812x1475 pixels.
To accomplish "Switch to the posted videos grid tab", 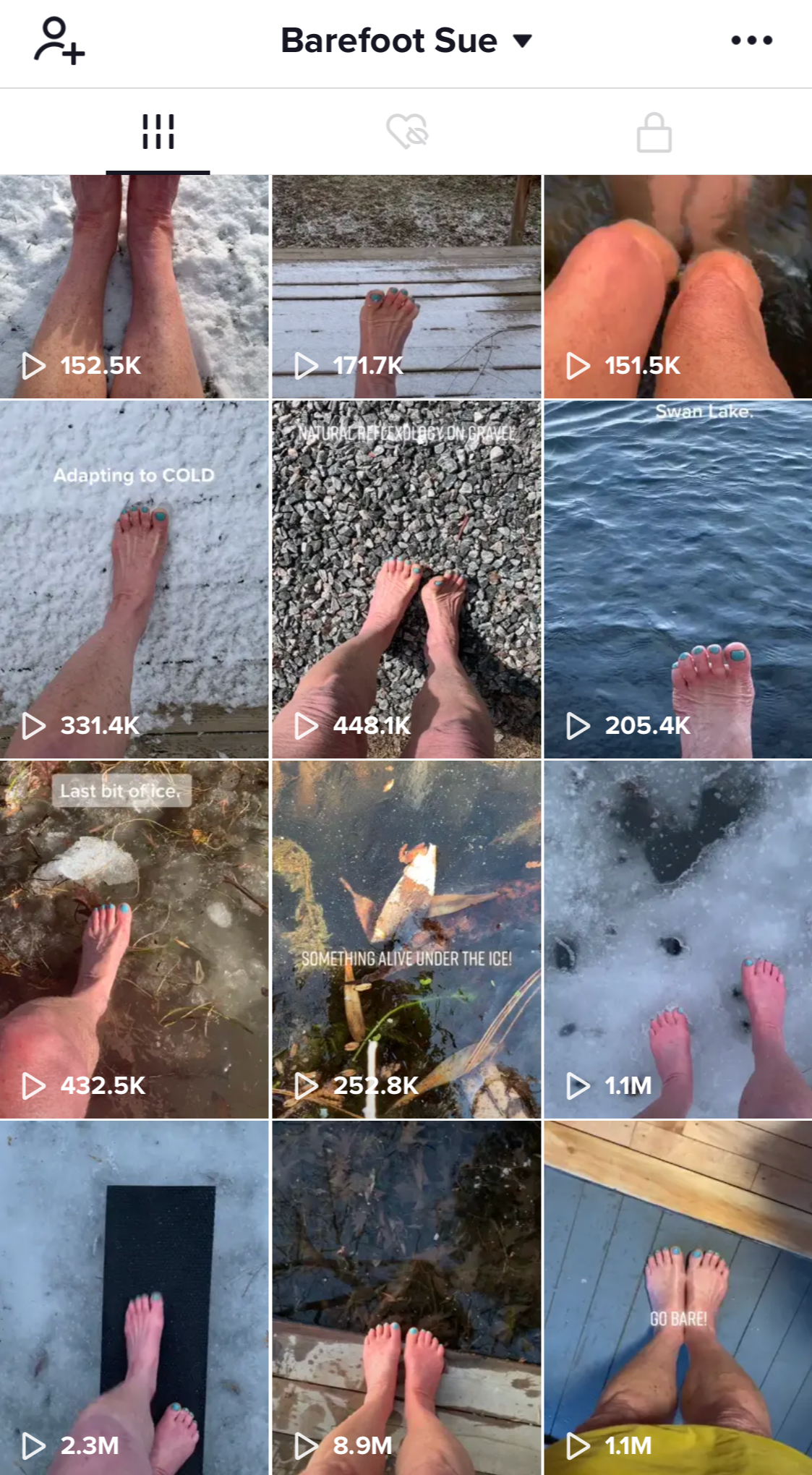I will 158,132.
